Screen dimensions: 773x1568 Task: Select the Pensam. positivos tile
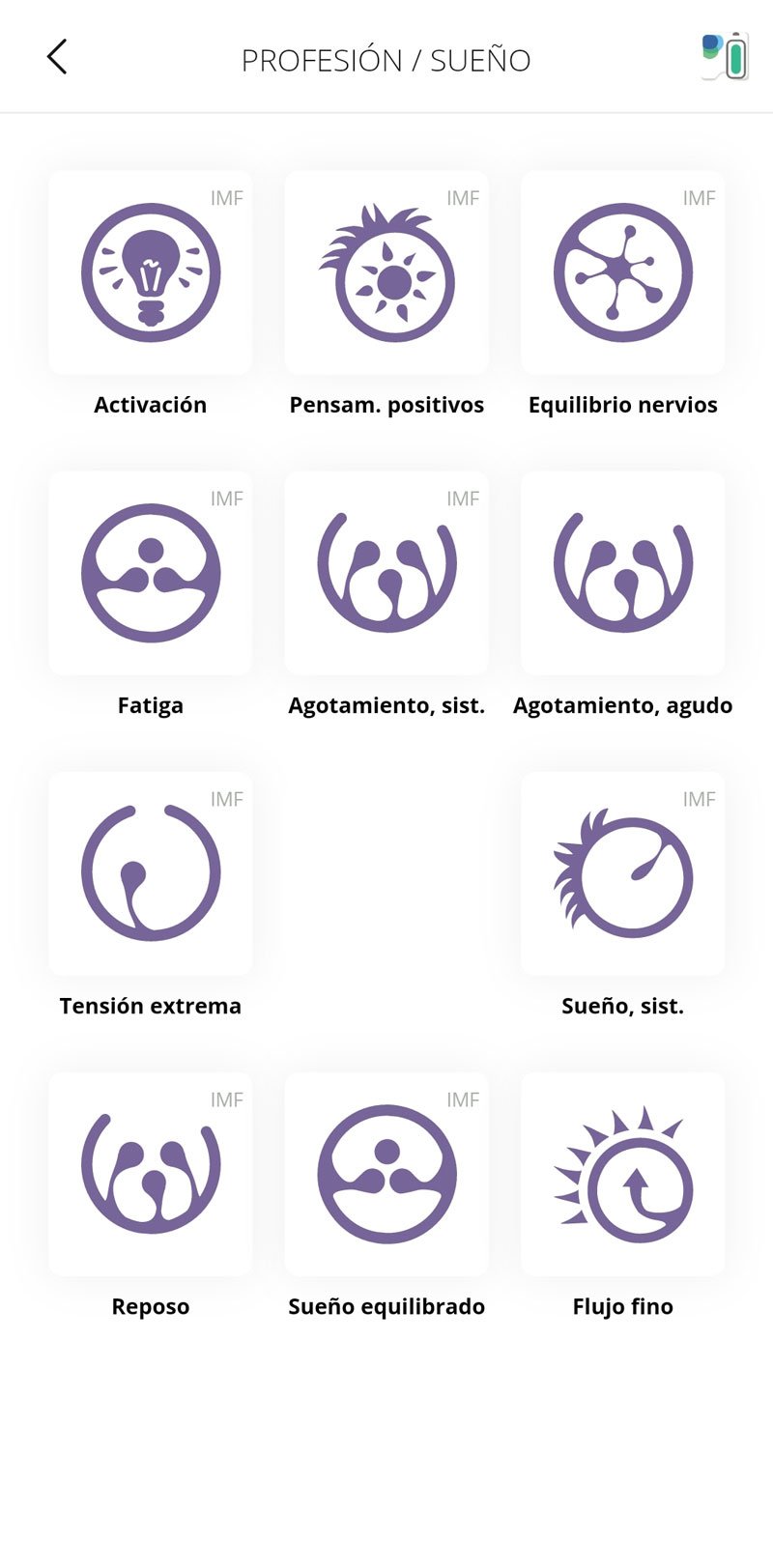pos(386,273)
